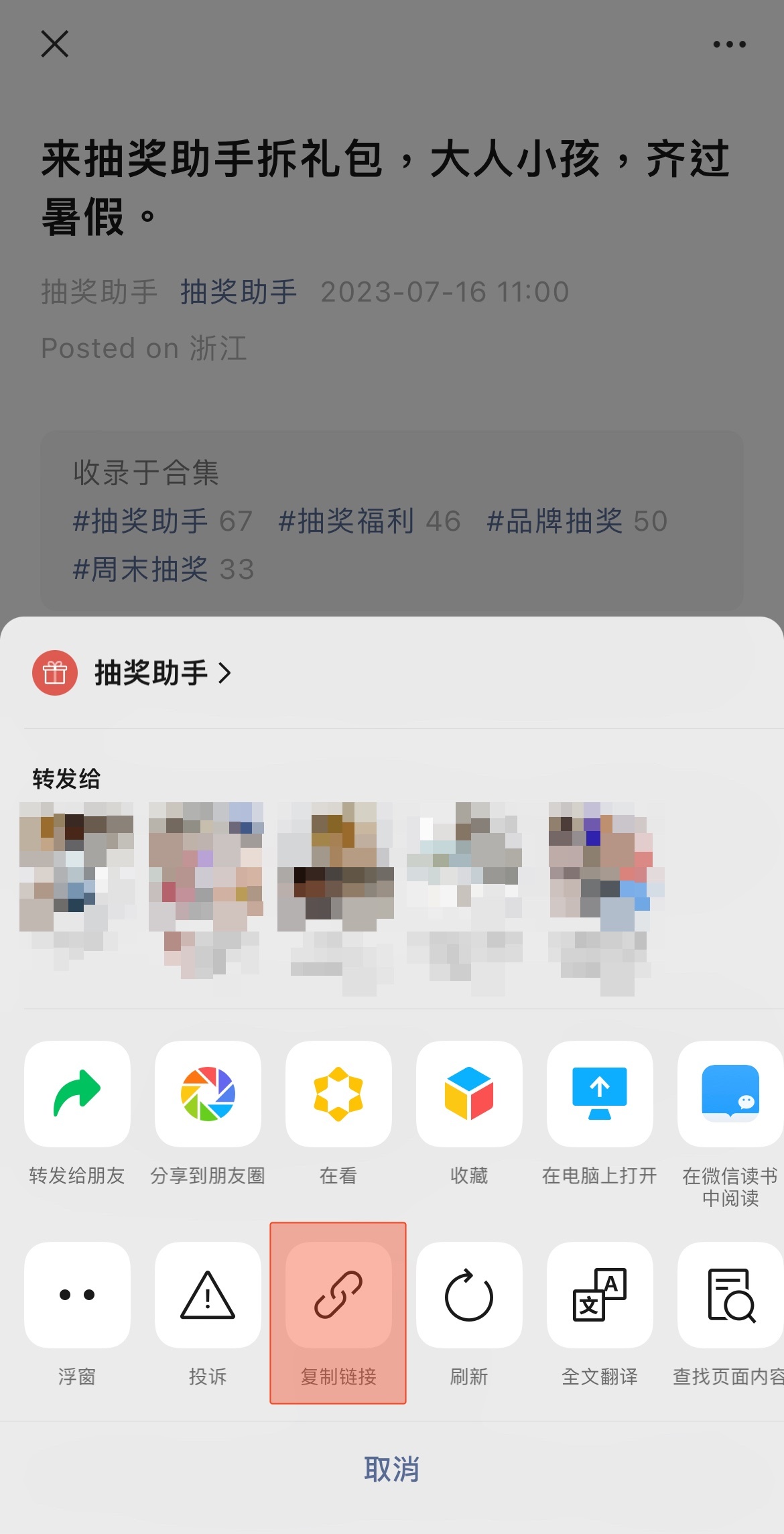Copy the article link with 复制链接
The height and width of the screenshot is (1534, 784).
338,1295
